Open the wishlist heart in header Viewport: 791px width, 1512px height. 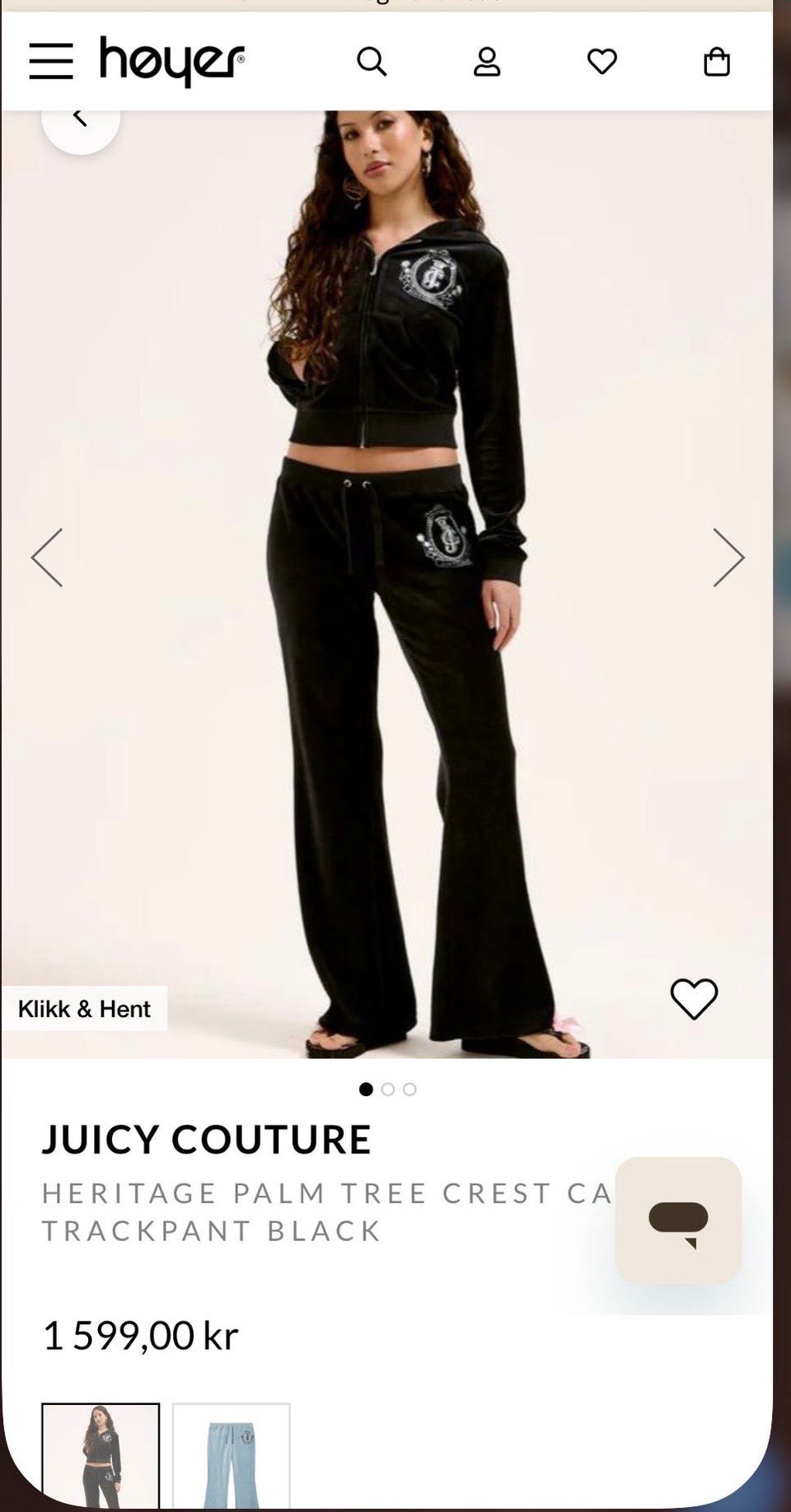click(602, 62)
